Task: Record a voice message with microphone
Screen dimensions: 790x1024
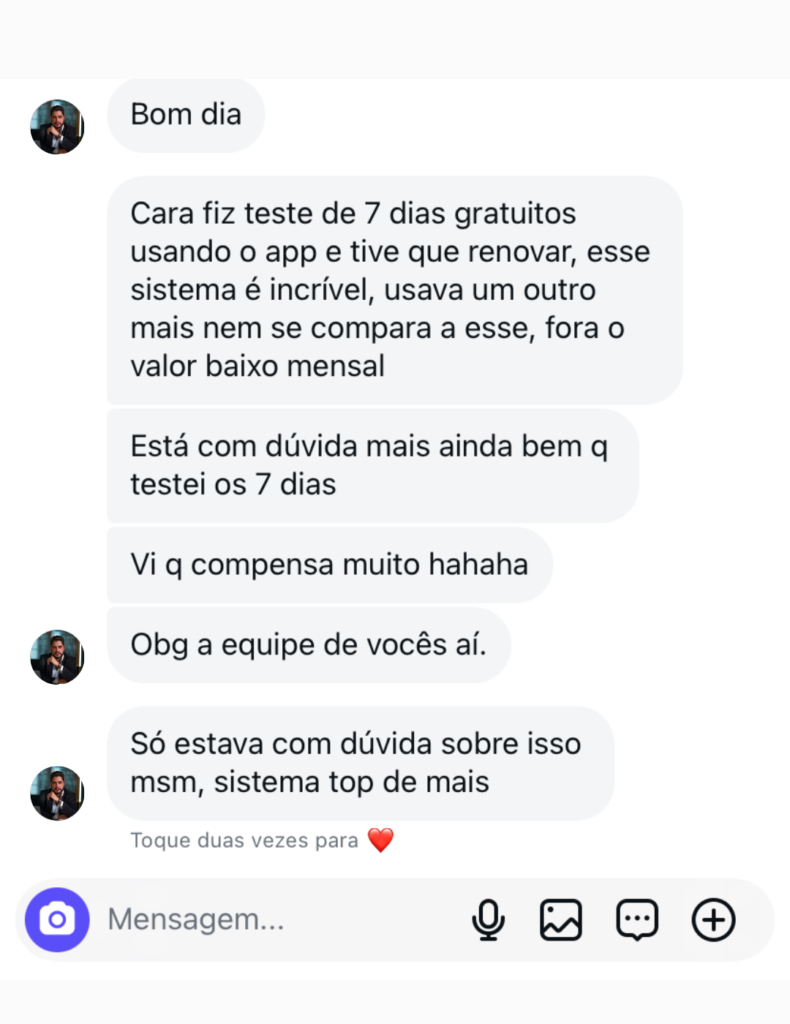Action: (x=488, y=920)
